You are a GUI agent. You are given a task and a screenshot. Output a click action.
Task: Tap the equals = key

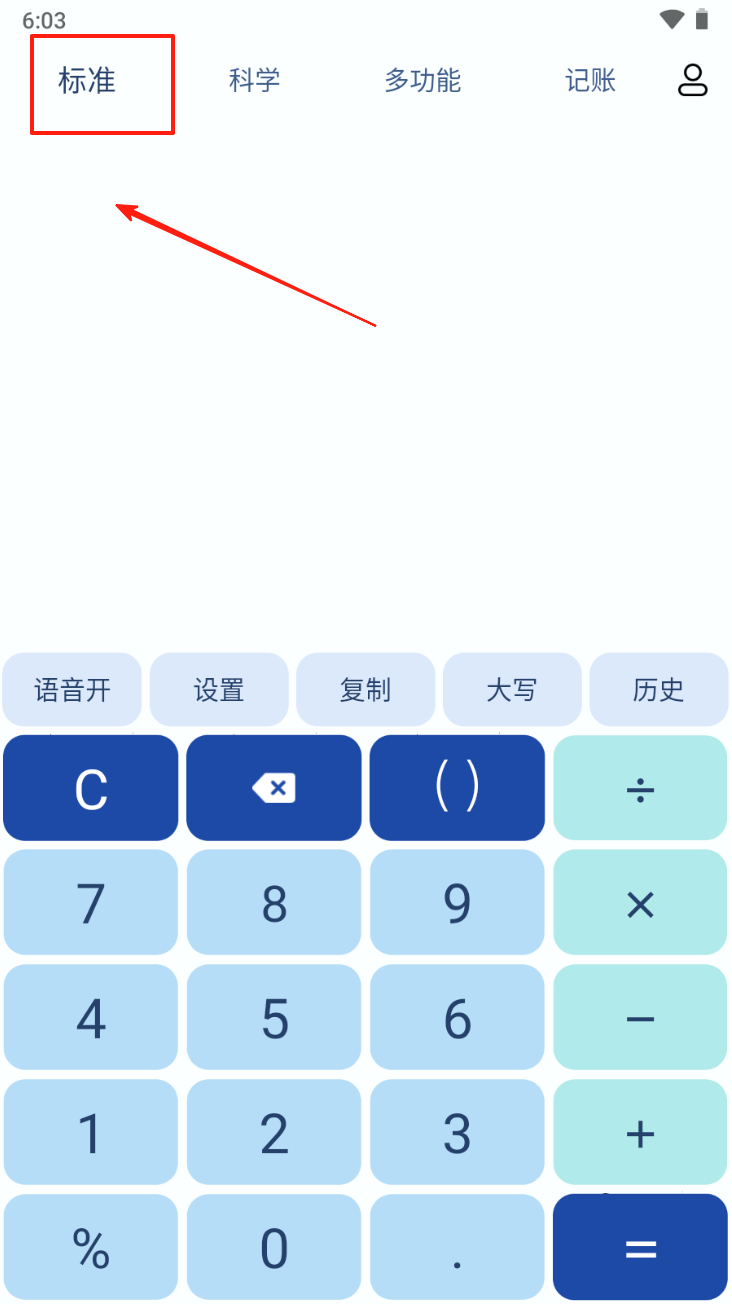[640, 1248]
